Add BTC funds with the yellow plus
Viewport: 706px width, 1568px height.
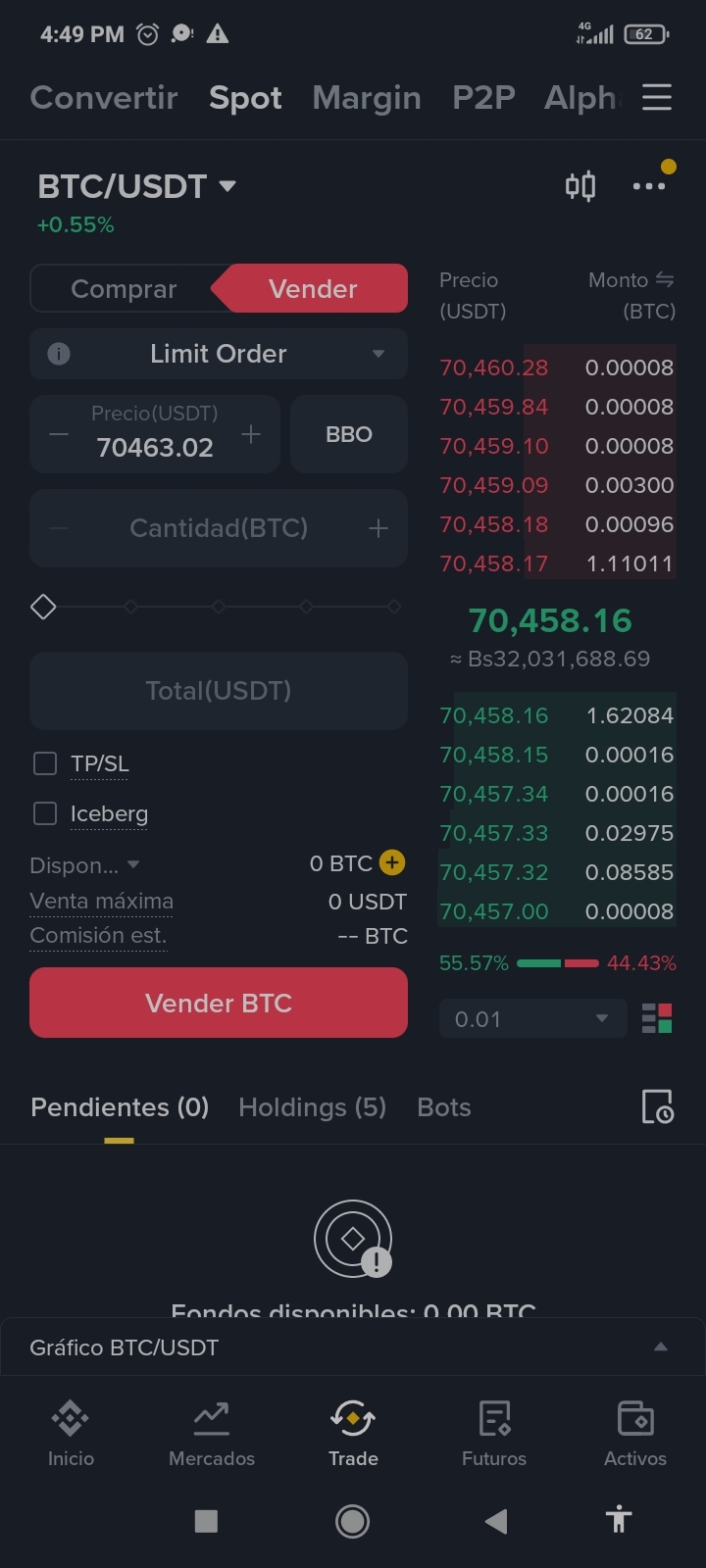pos(392,862)
